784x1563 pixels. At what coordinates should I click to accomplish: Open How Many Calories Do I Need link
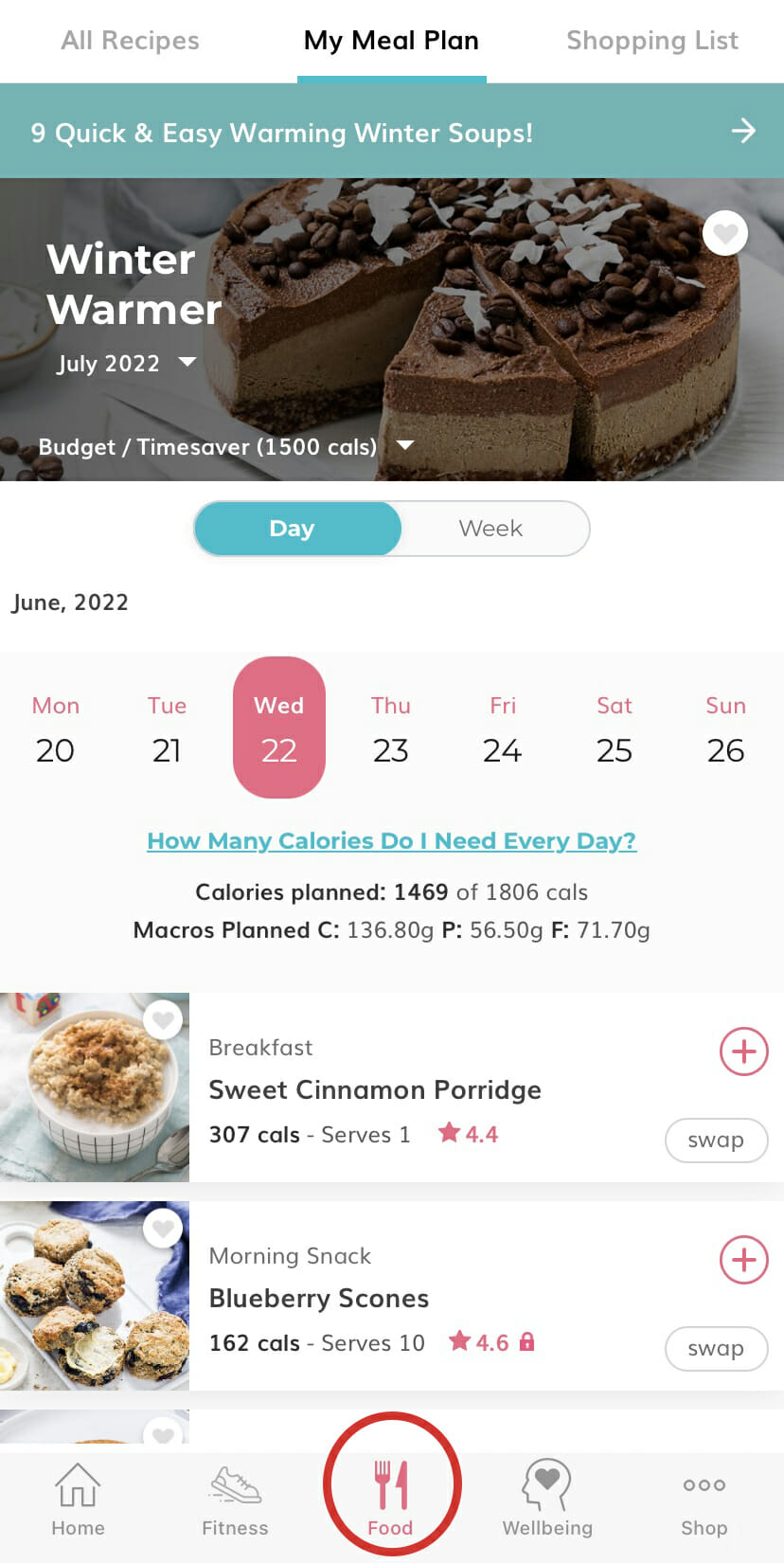tap(391, 840)
